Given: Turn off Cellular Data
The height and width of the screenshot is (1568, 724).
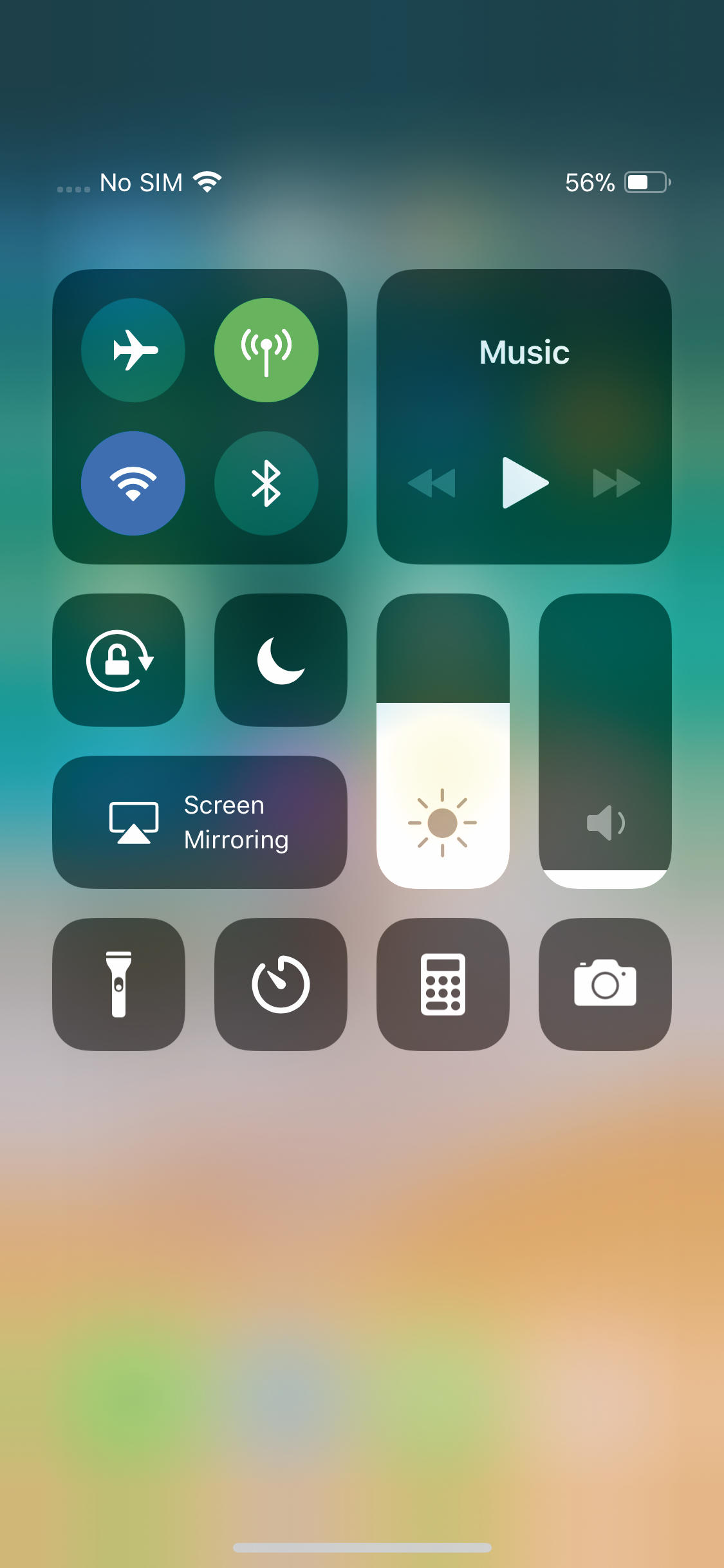Looking at the screenshot, I should 266,350.
